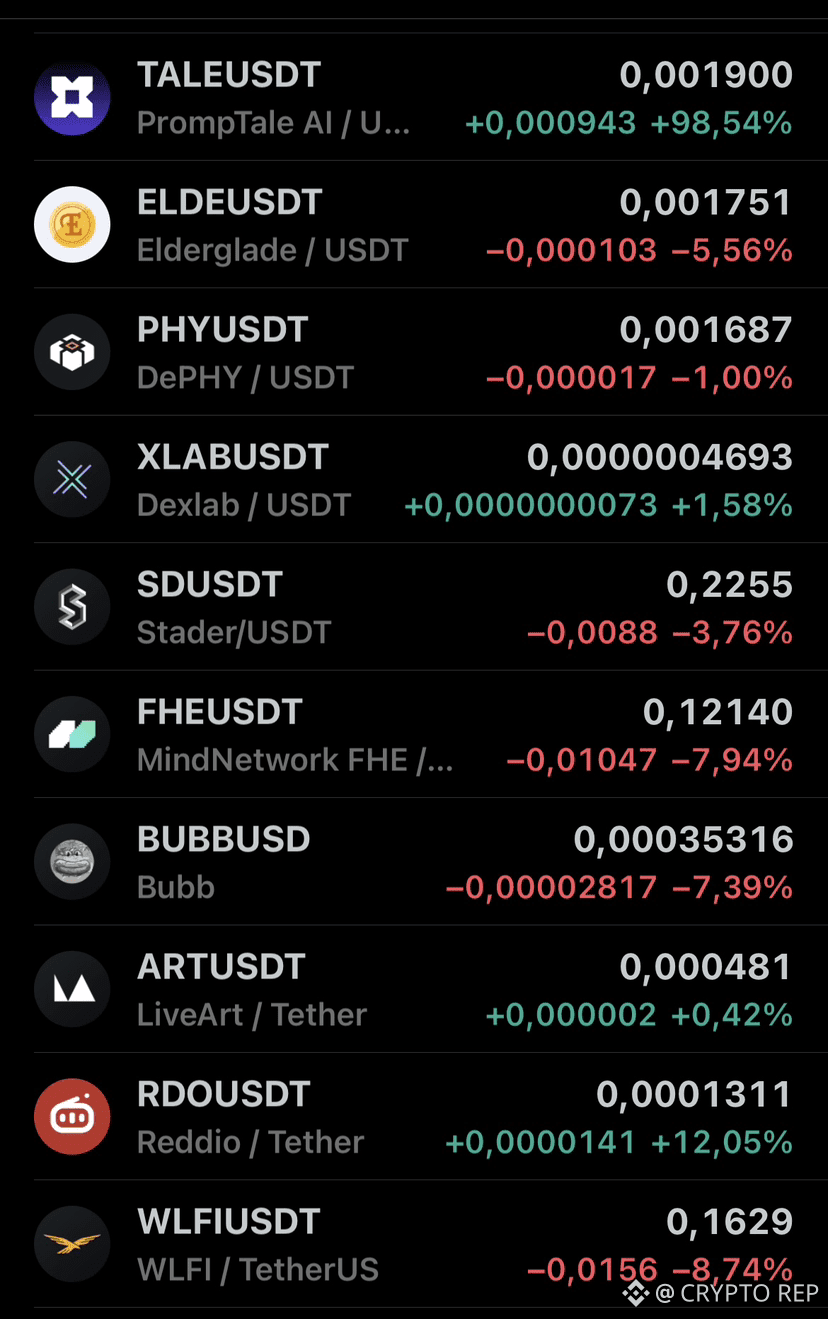Image resolution: width=828 pixels, height=1319 pixels.
Task: Click the Stader token logo
Action: 72,607
